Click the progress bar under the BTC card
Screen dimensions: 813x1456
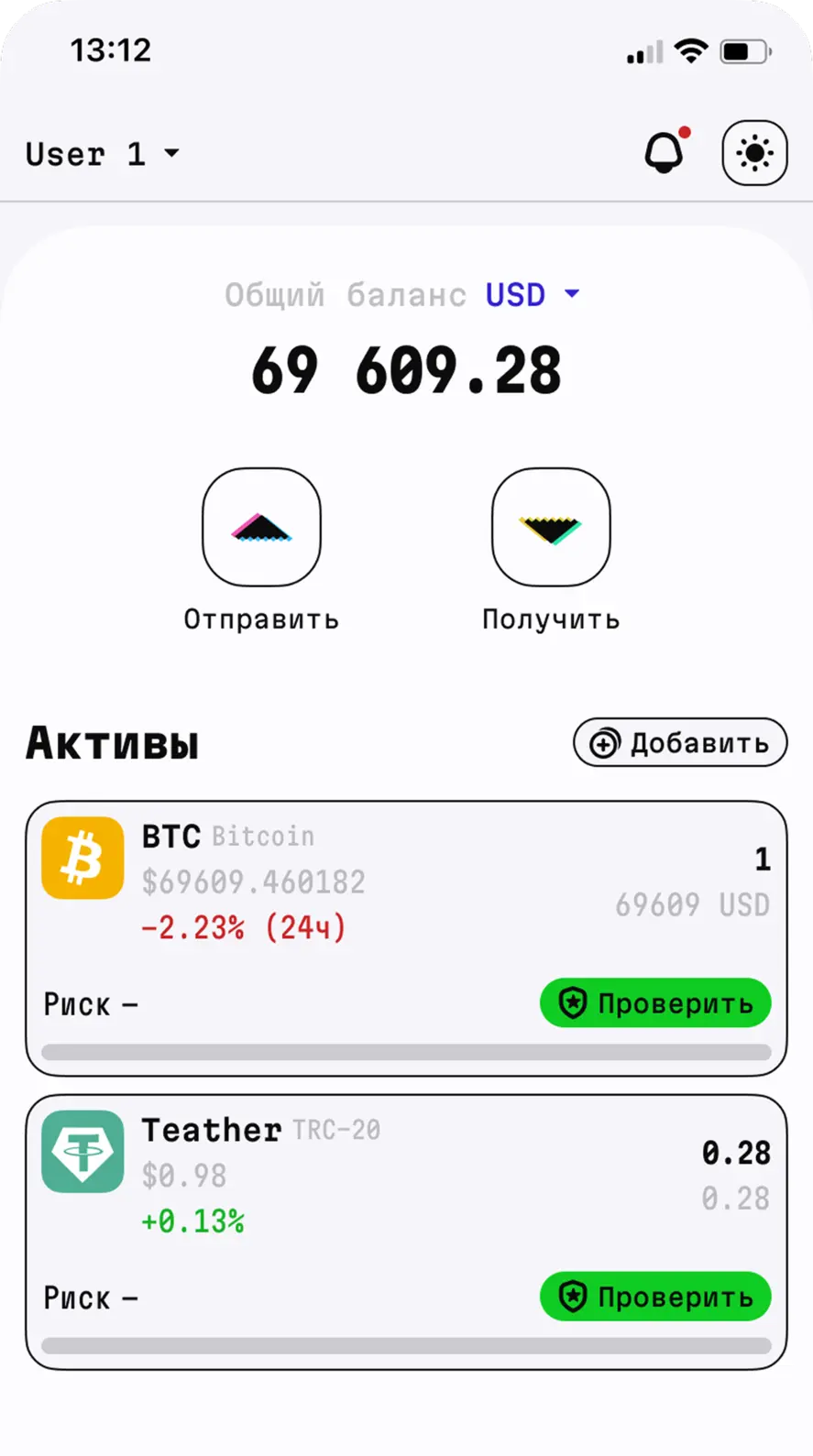[x=406, y=1049]
